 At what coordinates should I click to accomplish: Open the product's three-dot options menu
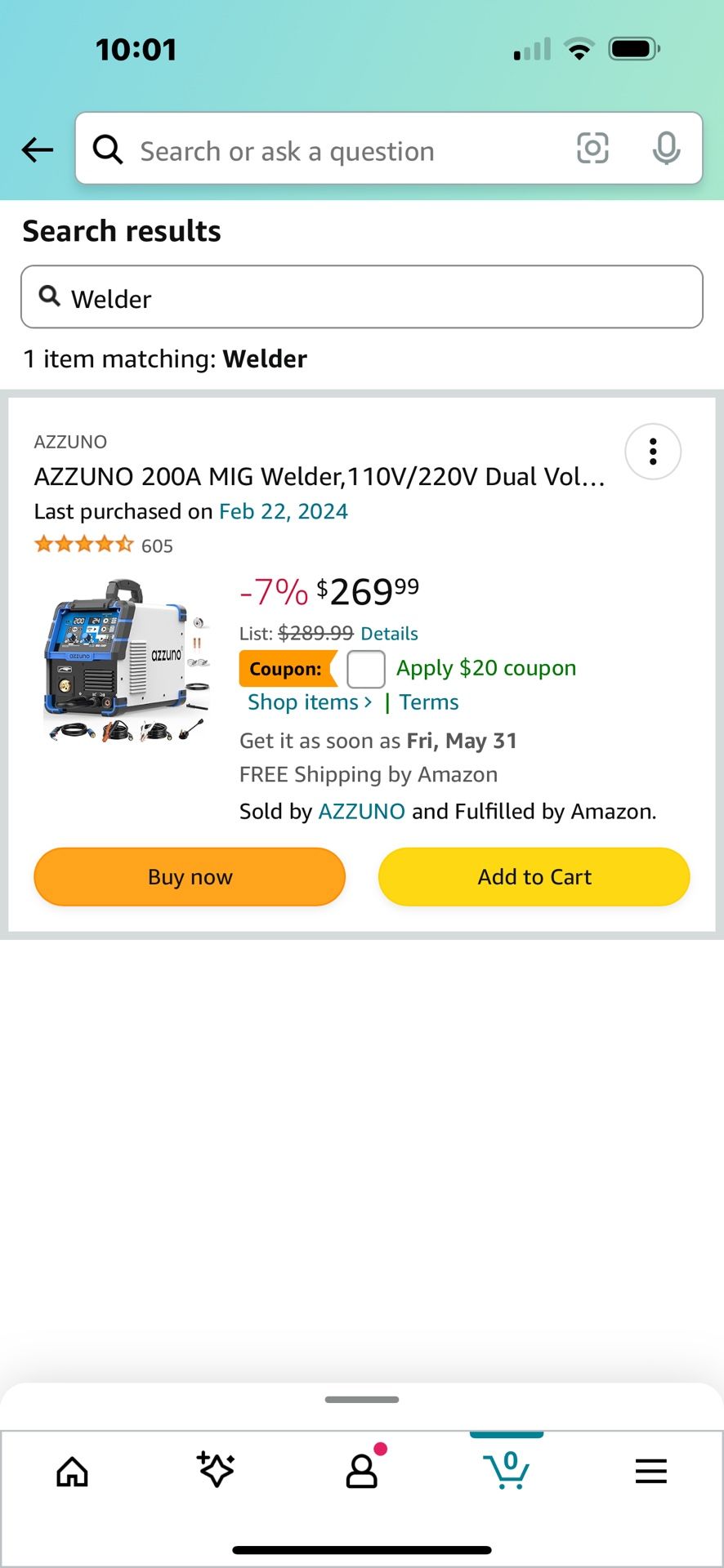pos(652,452)
